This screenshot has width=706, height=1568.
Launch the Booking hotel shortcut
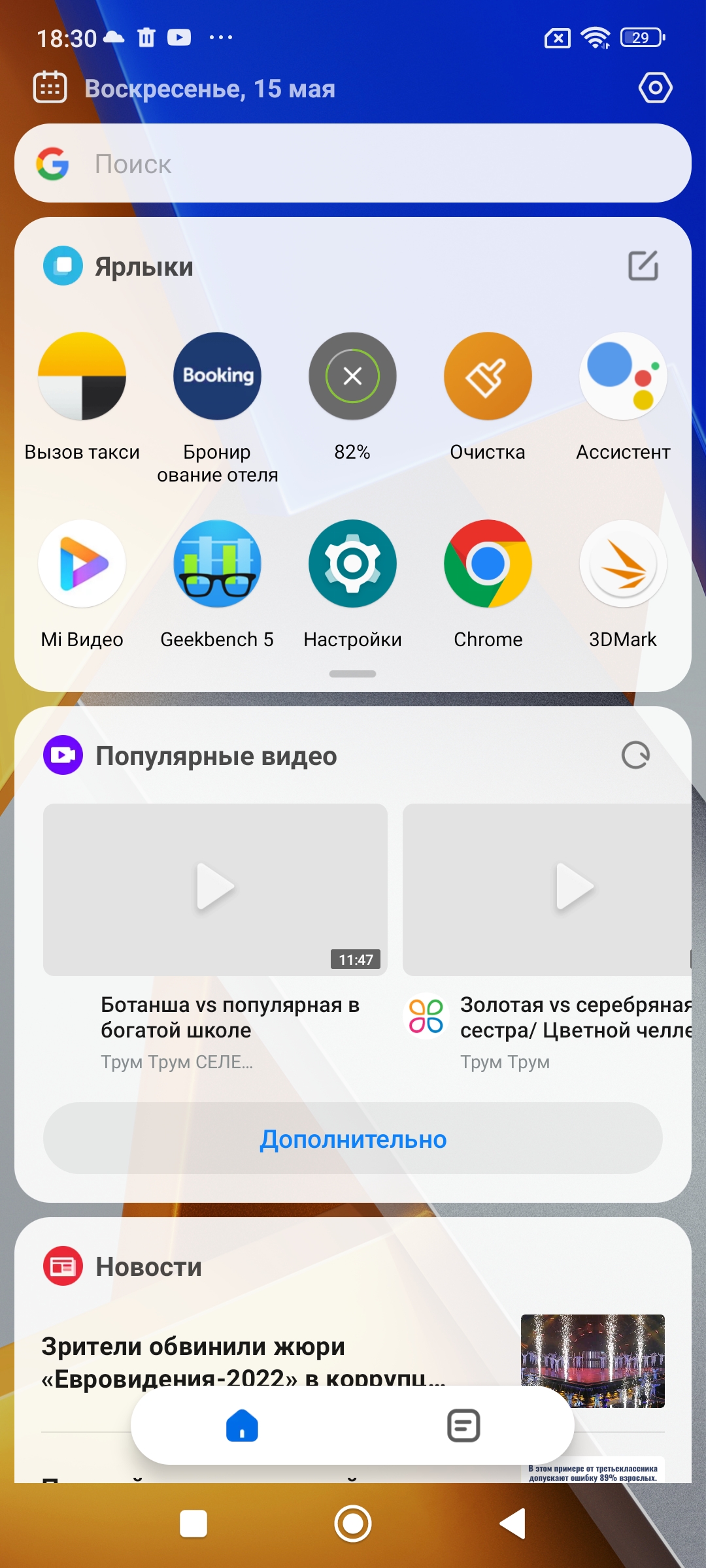pos(217,376)
